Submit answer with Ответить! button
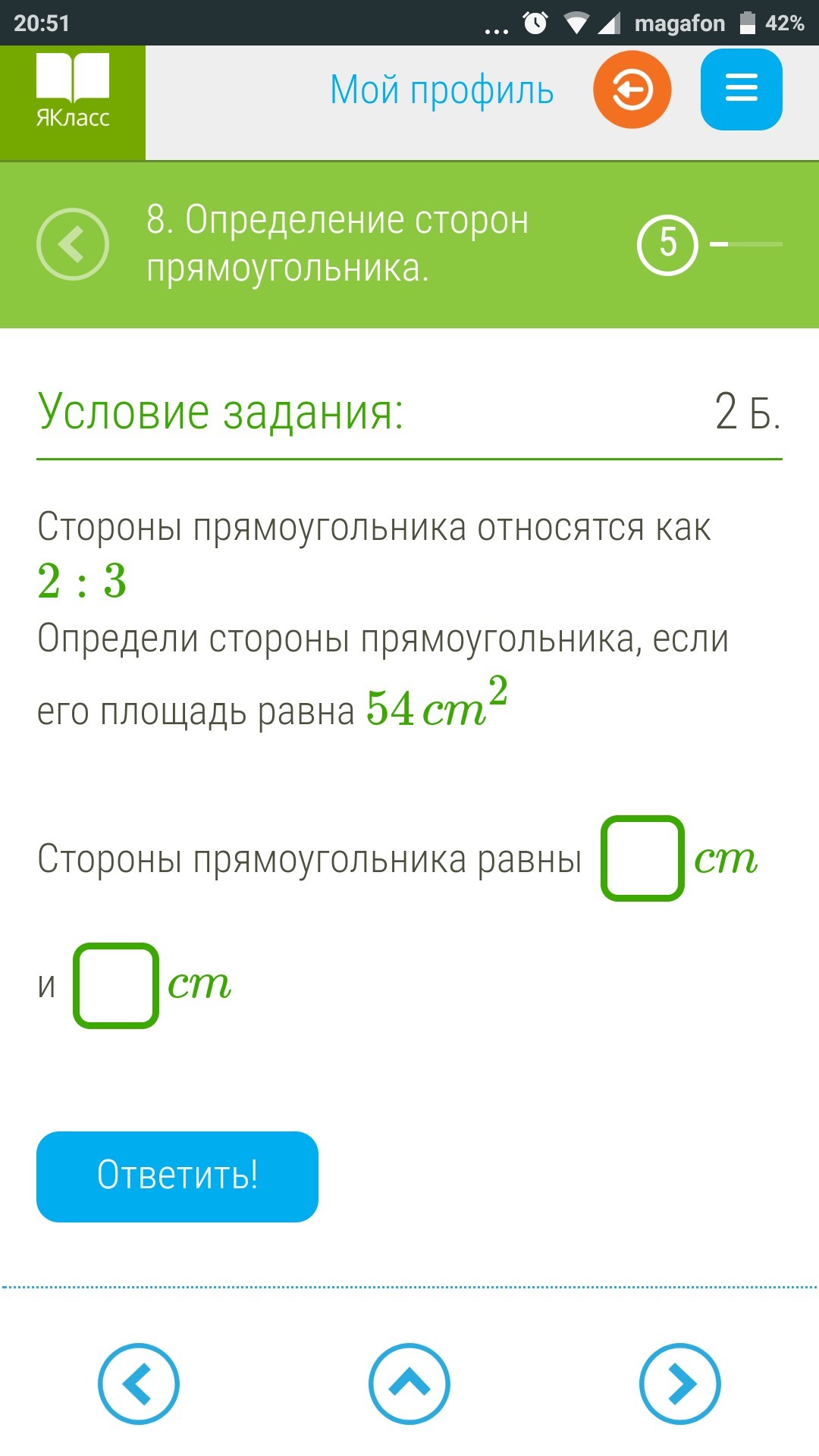 pos(177,1176)
